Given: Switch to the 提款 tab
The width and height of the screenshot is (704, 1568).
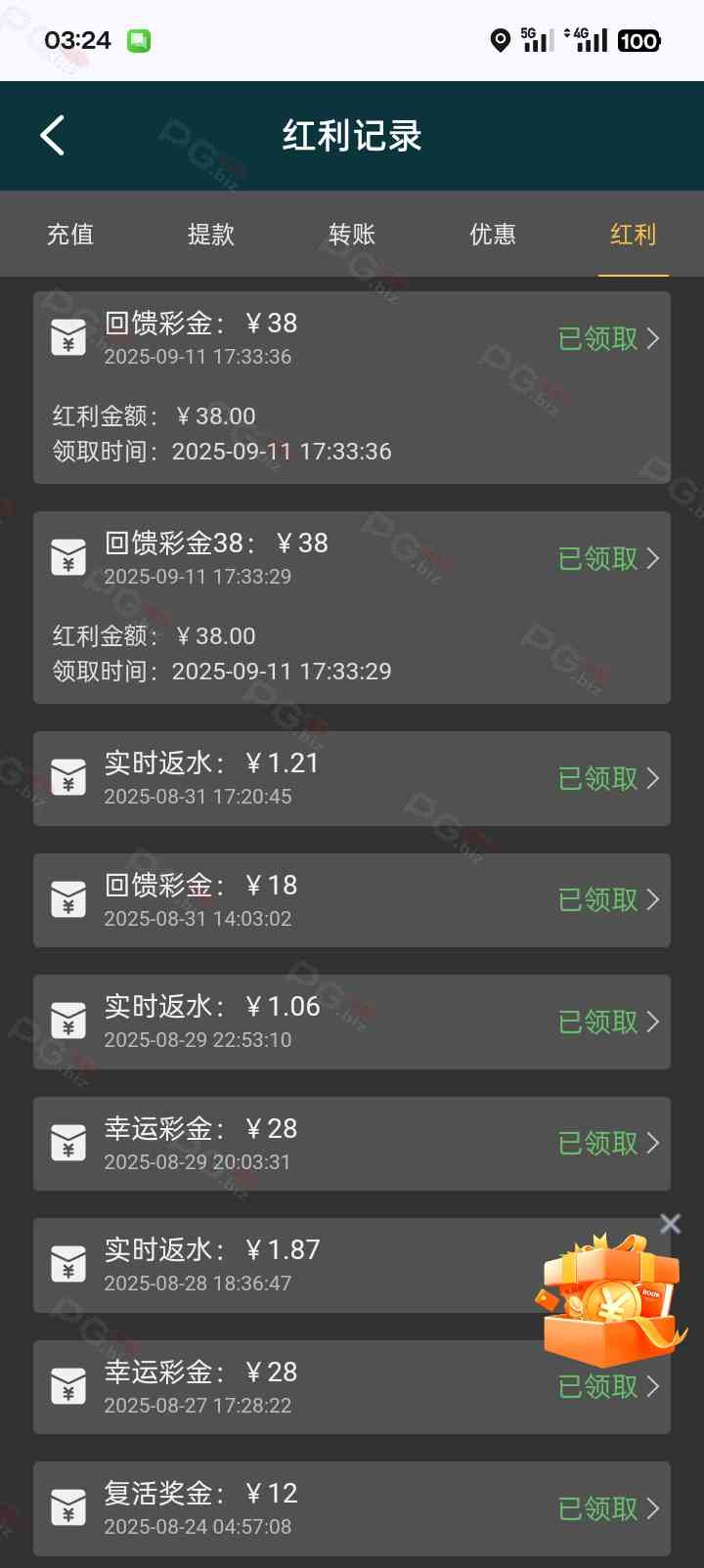Looking at the screenshot, I should tap(211, 235).
